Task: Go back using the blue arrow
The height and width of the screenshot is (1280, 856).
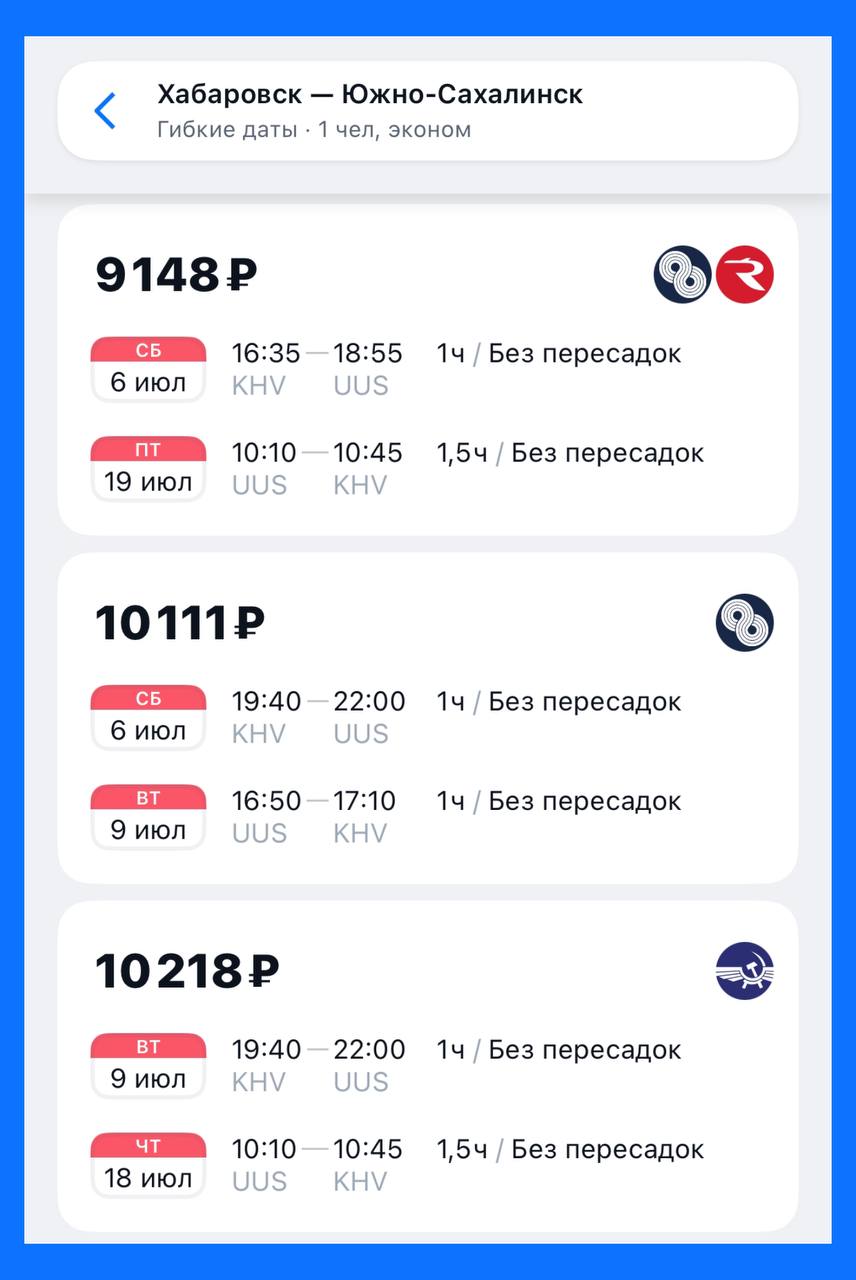Action: pyautogui.click(x=105, y=111)
